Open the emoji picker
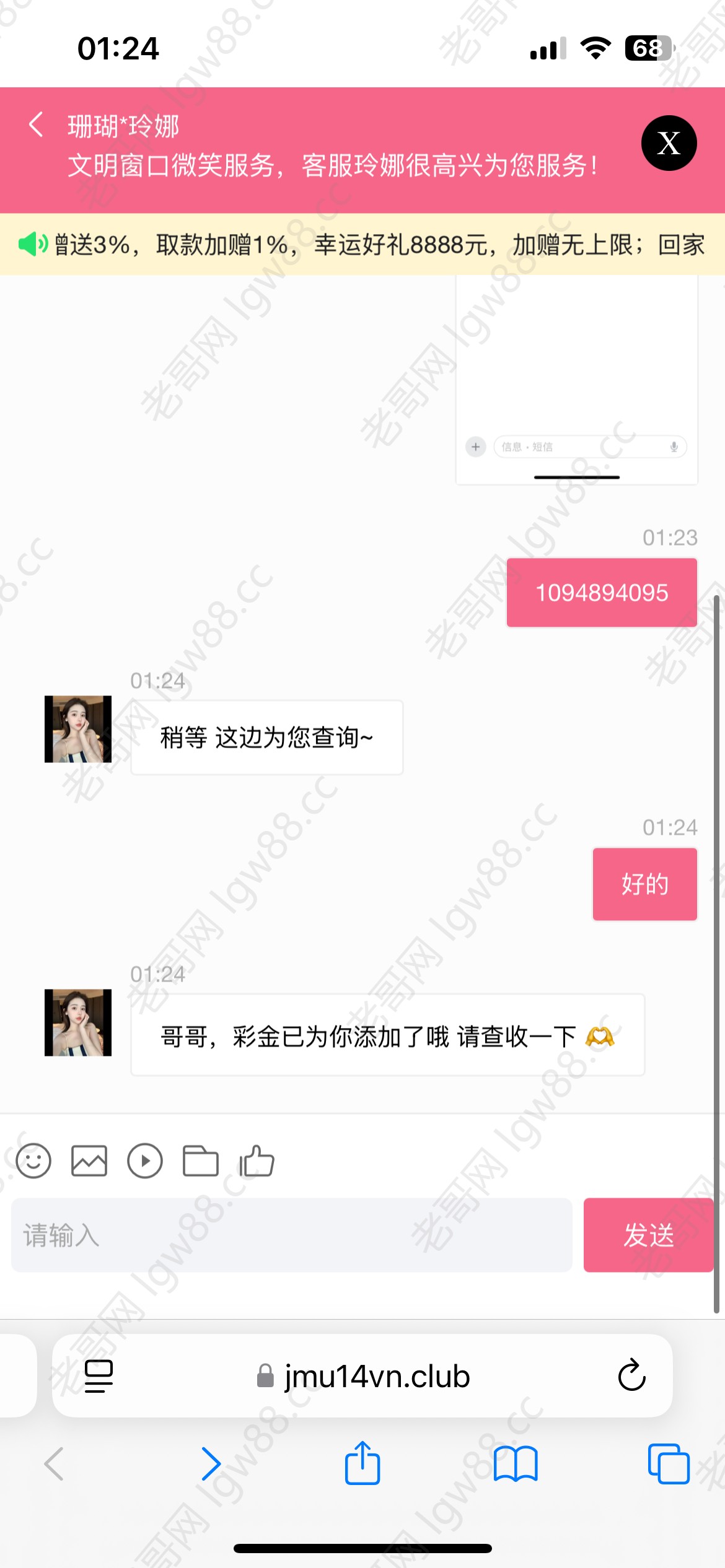The width and height of the screenshot is (725, 1568). tap(33, 1161)
